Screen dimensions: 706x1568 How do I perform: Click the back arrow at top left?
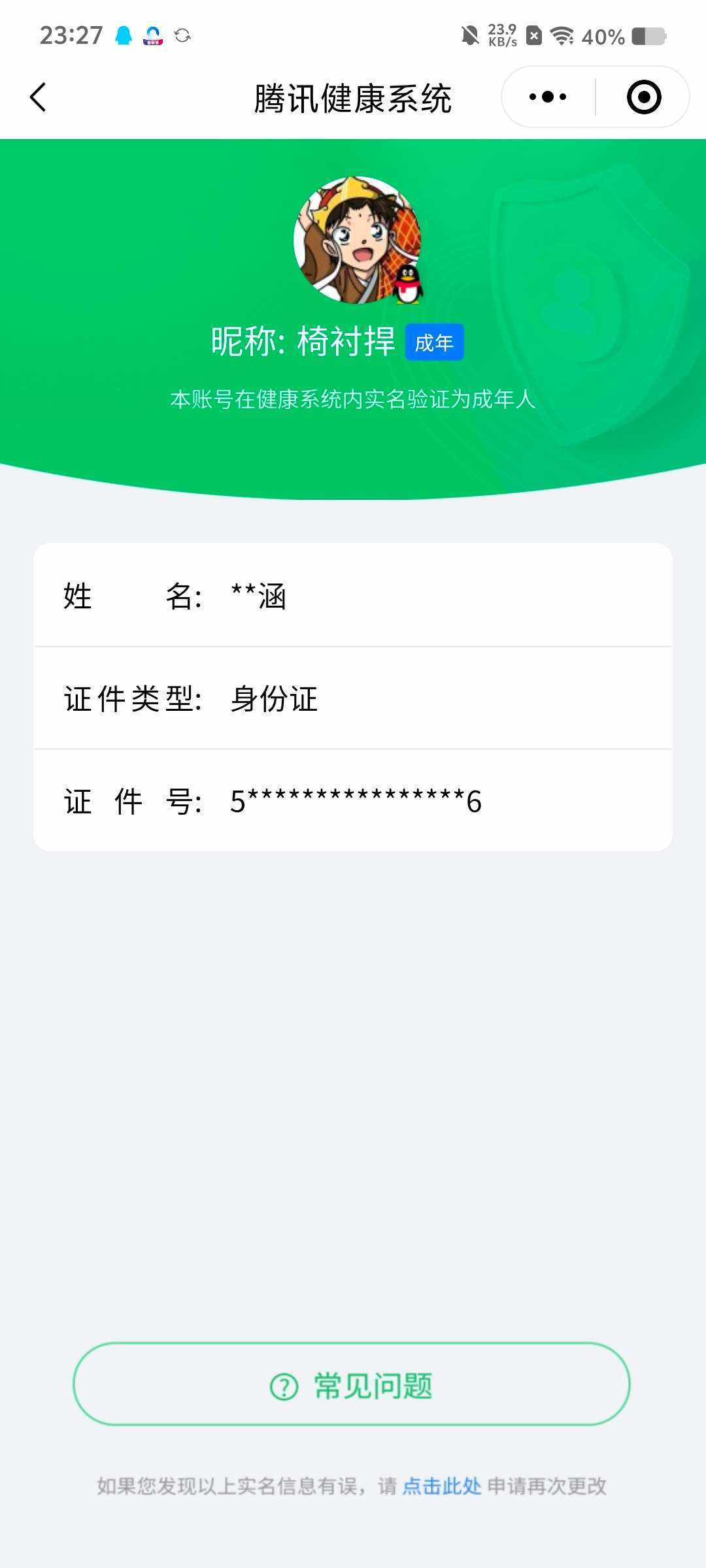[37, 97]
